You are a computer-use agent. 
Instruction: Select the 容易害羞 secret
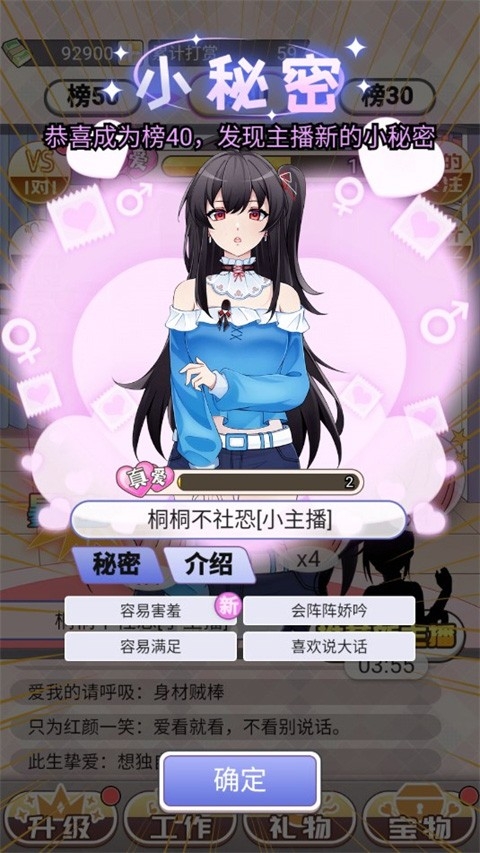[150, 610]
